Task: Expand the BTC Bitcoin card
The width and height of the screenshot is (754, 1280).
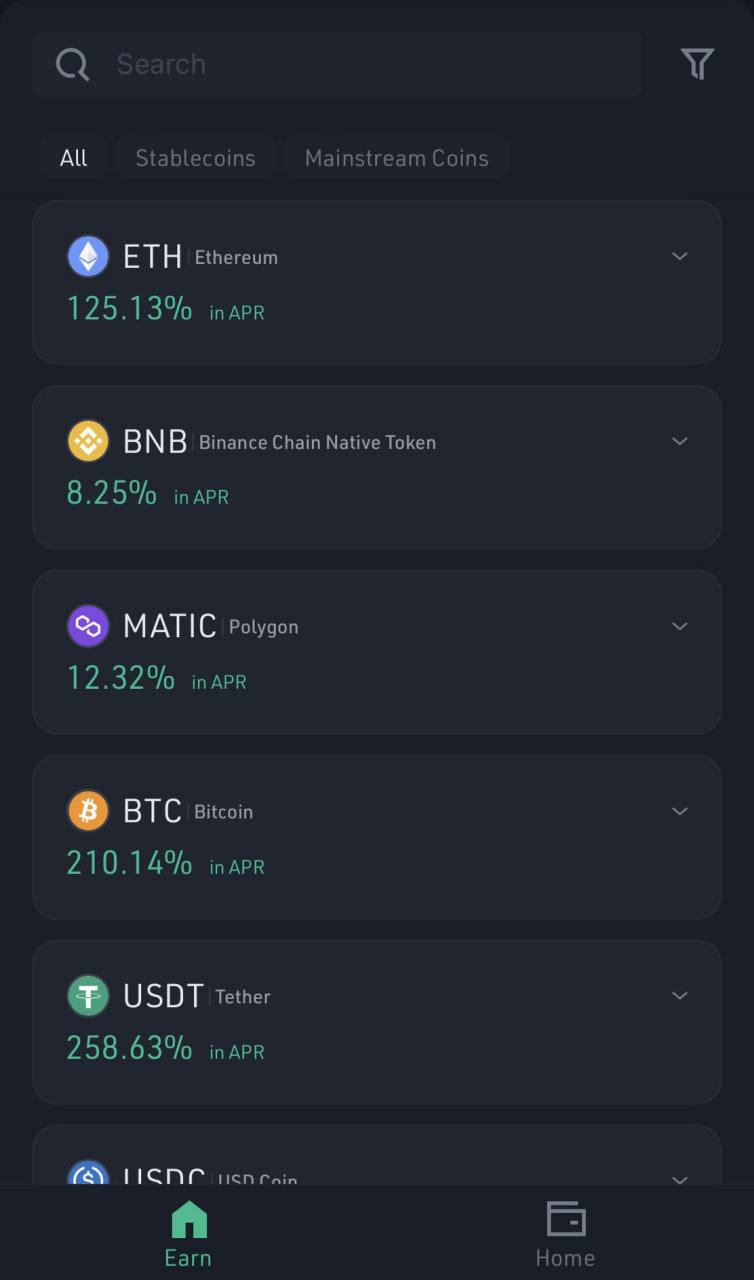Action: coord(377,837)
